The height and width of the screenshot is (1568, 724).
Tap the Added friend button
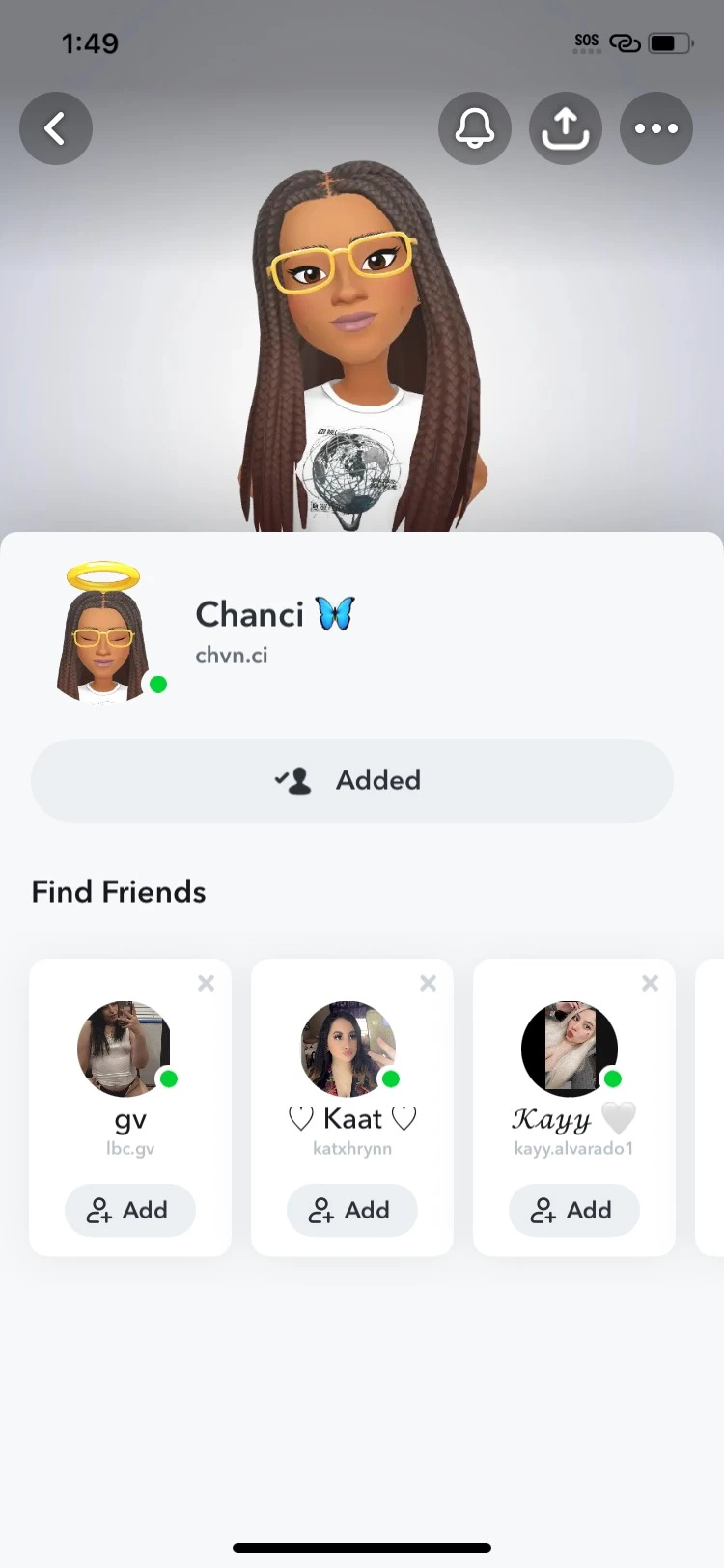point(352,780)
